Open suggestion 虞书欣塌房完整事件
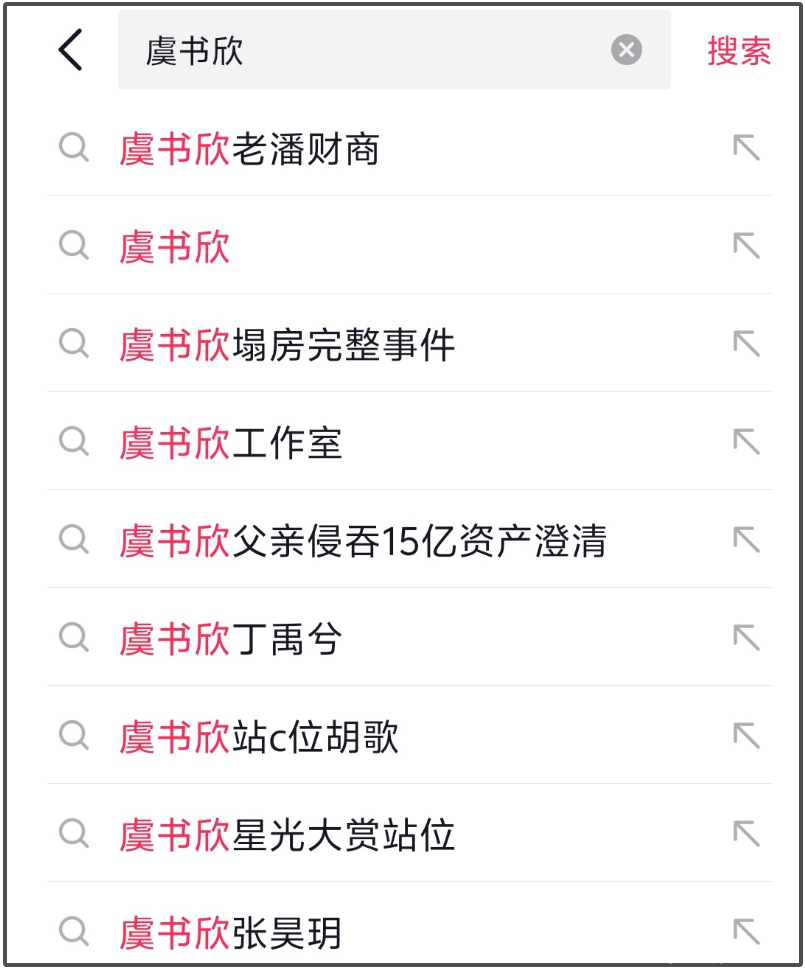The width and height of the screenshot is (805, 969). (x=287, y=345)
